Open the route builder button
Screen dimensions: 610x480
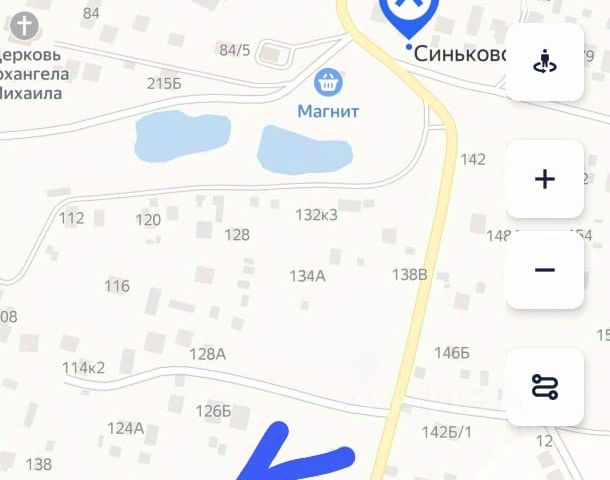[544, 387]
